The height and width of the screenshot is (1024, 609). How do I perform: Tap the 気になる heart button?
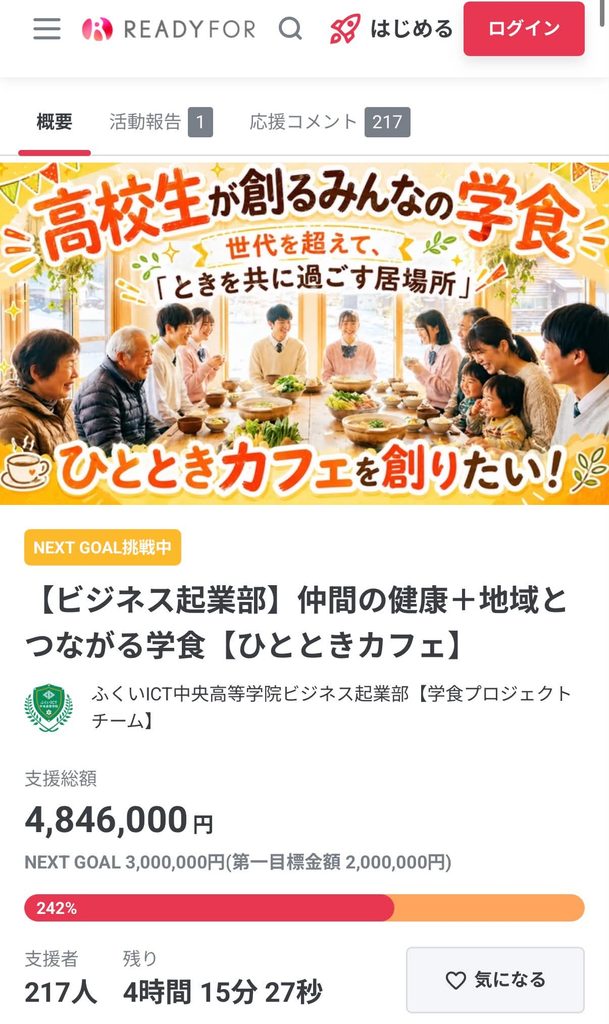click(x=495, y=980)
